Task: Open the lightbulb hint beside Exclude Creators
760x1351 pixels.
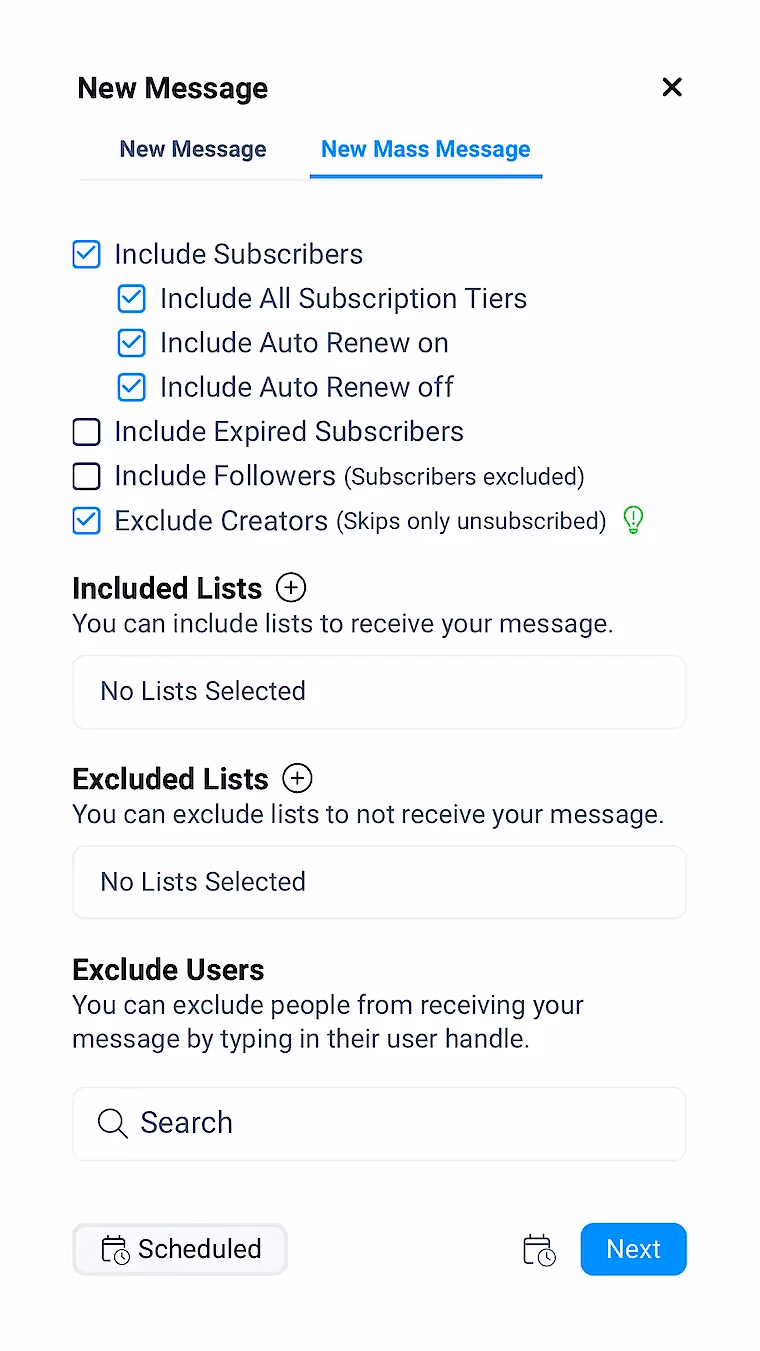Action: point(633,520)
